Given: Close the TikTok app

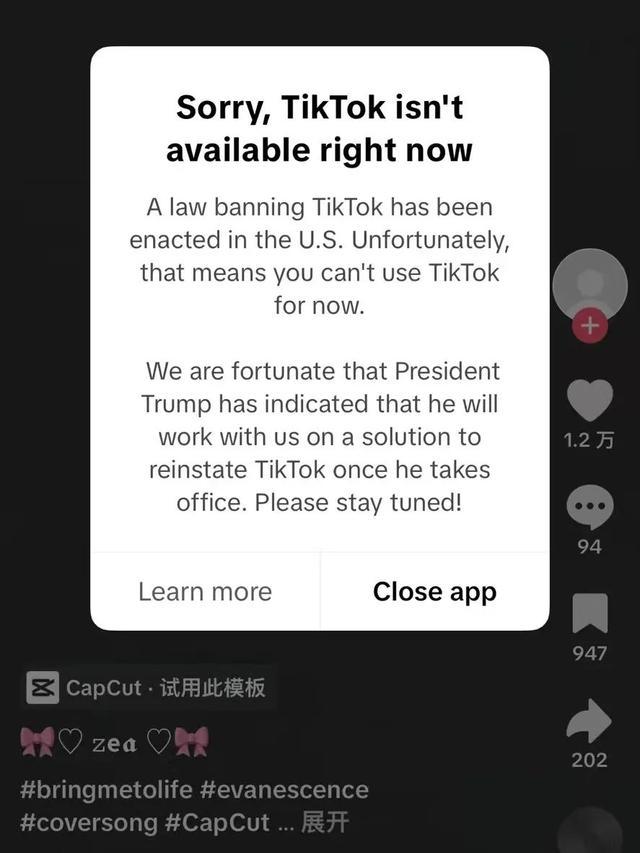Looking at the screenshot, I should [434, 591].
